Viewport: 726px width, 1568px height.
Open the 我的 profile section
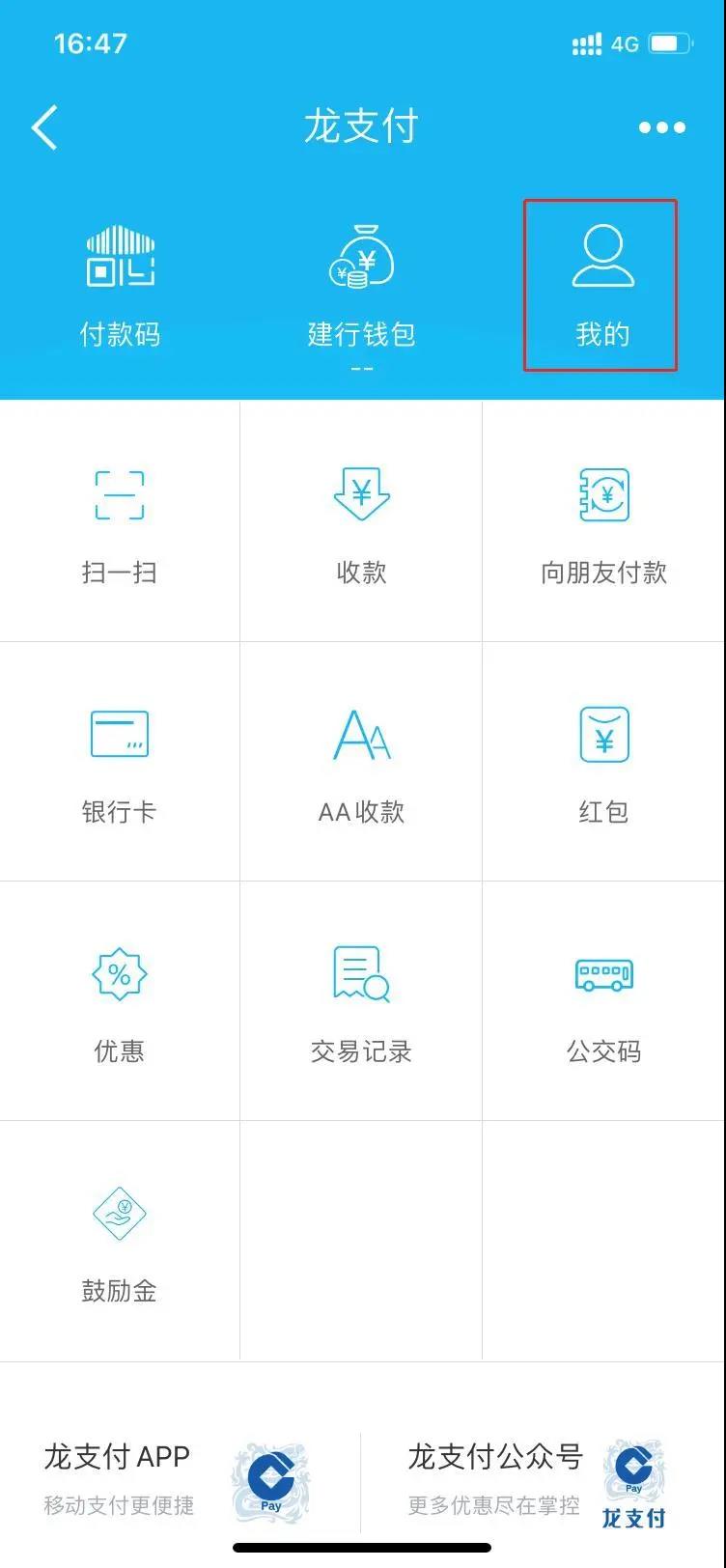pyautogui.click(x=602, y=286)
